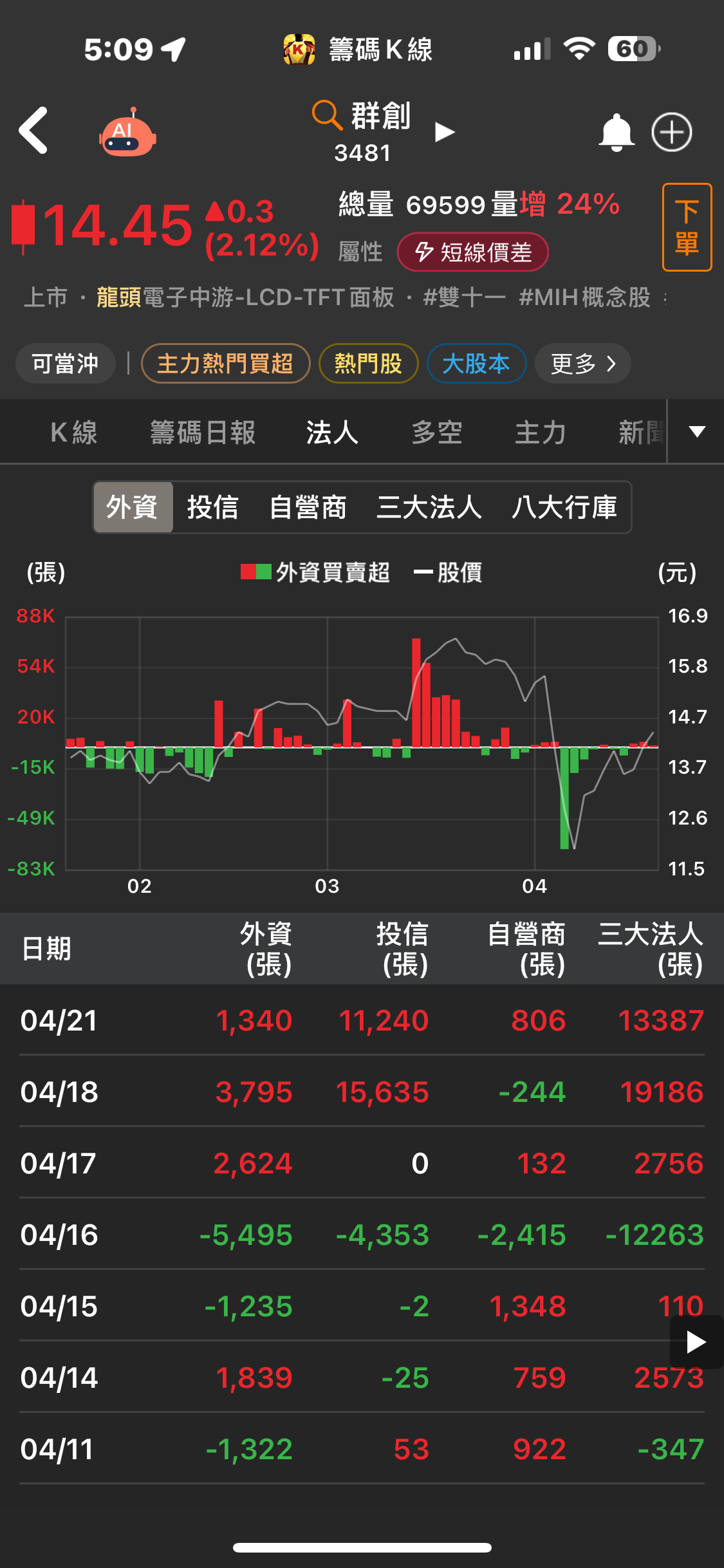Tap the search magnifier icon

[328, 116]
